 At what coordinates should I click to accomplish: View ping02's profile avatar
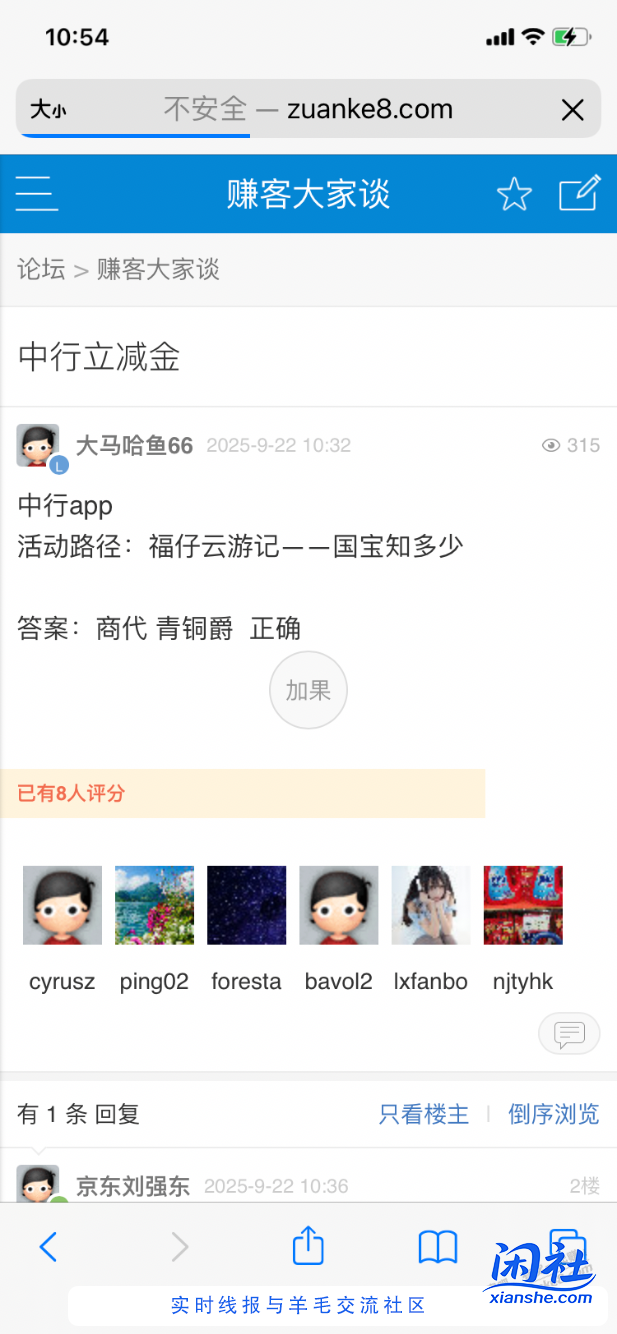(x=154, y=905)
